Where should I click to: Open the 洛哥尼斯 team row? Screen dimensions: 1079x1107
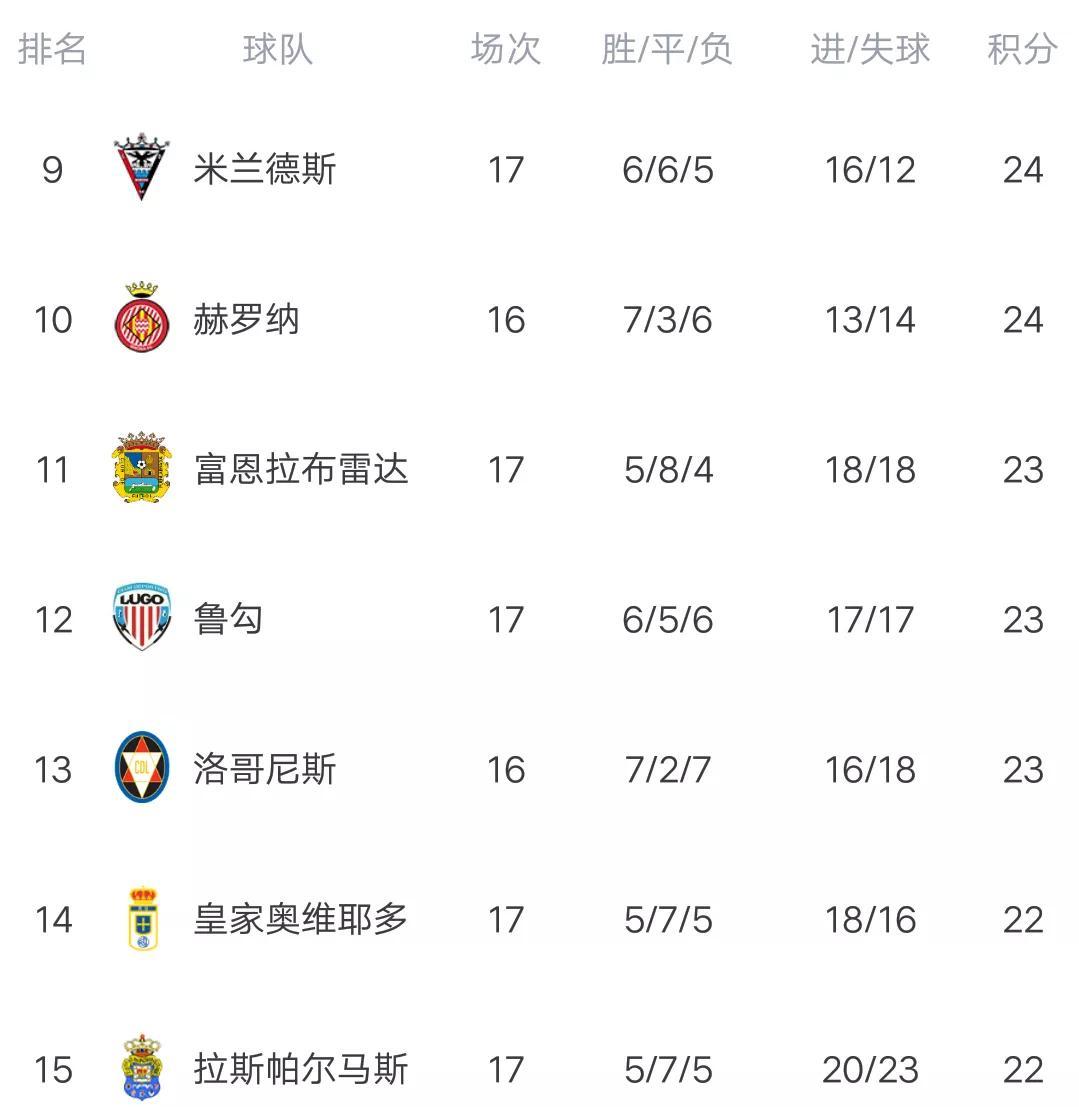pos(540,769)
